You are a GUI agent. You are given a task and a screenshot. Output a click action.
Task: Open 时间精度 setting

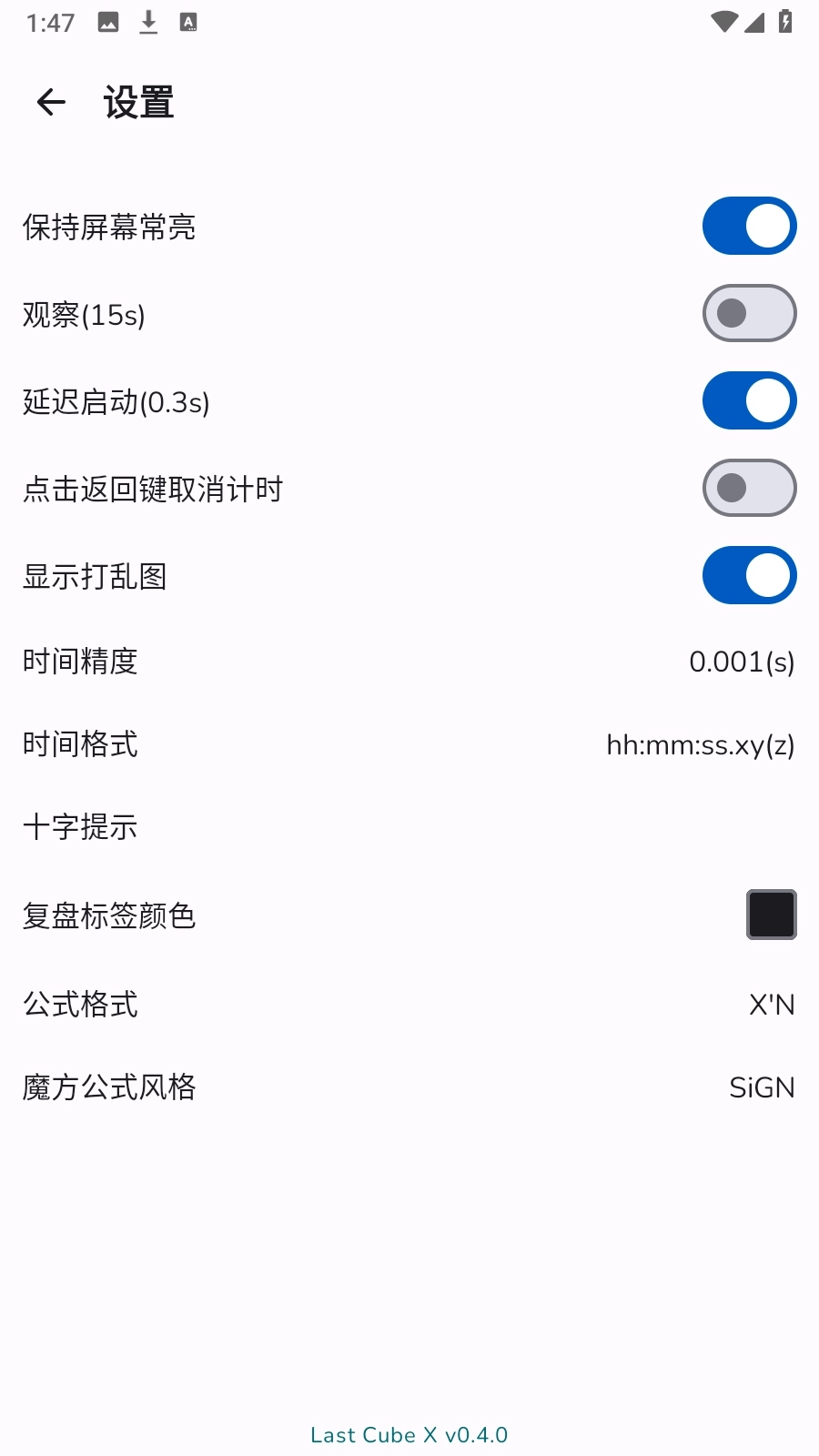tap(409, 662)
